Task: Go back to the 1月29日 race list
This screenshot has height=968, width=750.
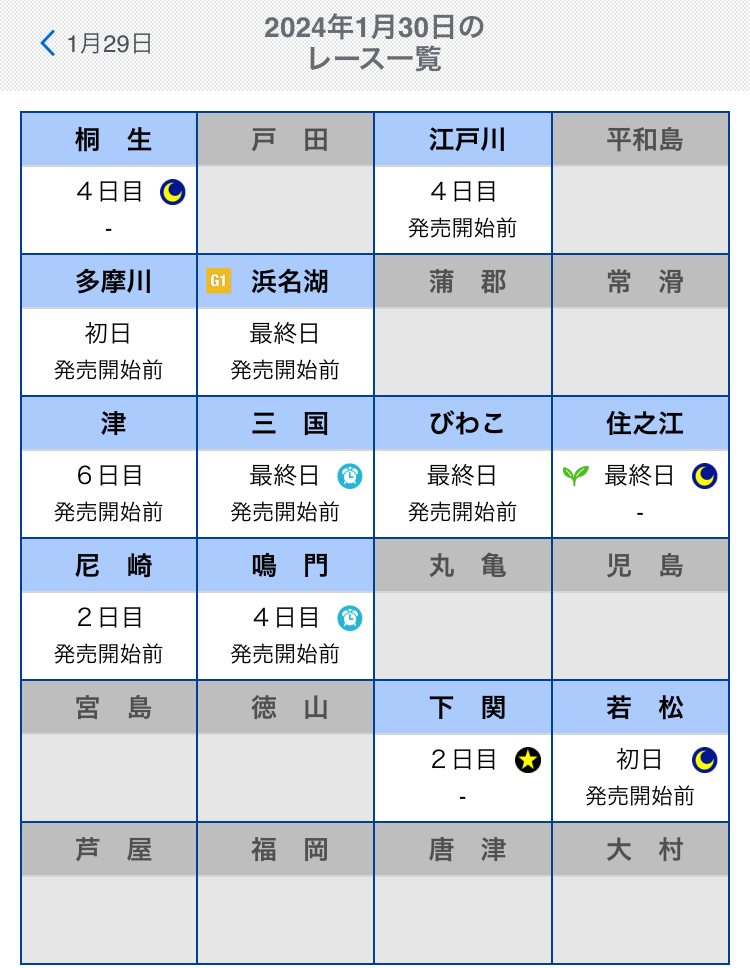Action: coord(96,43)
